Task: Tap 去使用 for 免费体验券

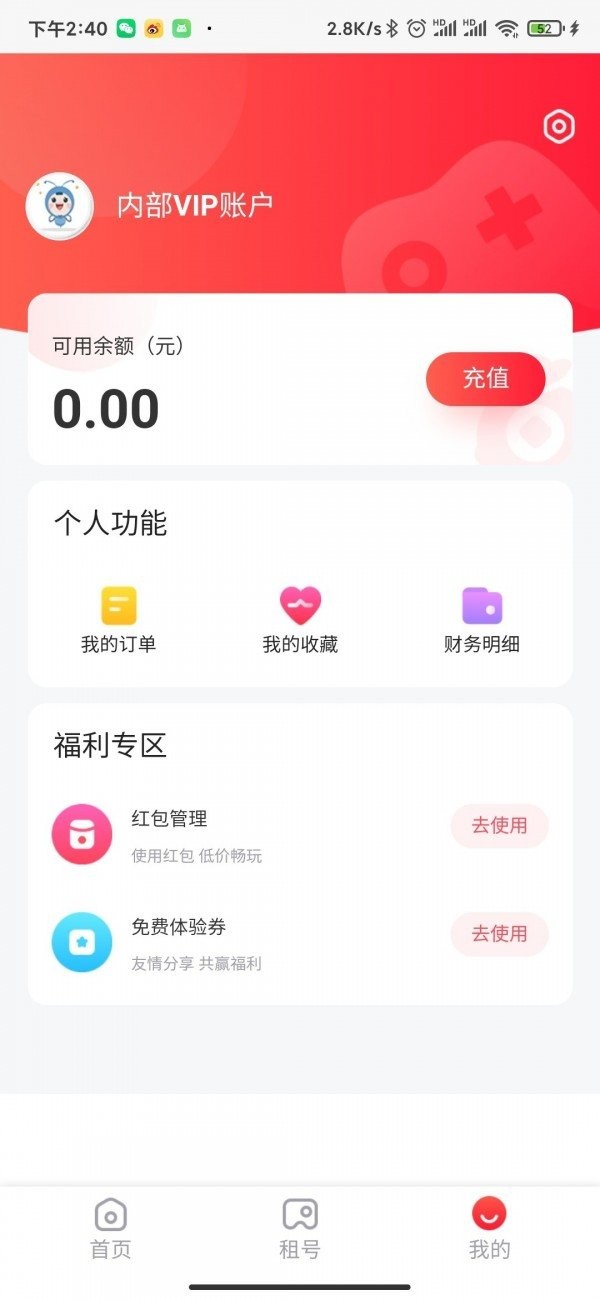Action: click(499, 934)
